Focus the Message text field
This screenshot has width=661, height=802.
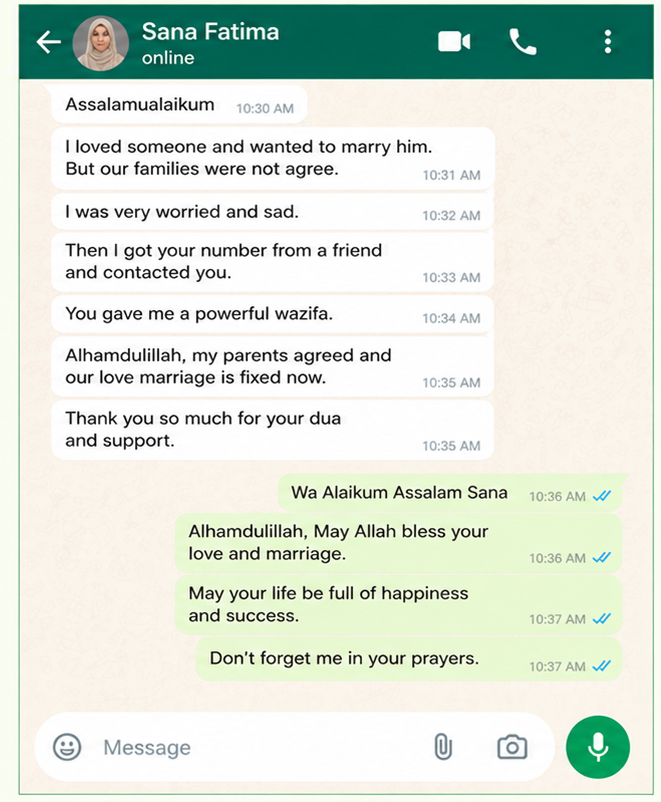click(x=261, y=747)
